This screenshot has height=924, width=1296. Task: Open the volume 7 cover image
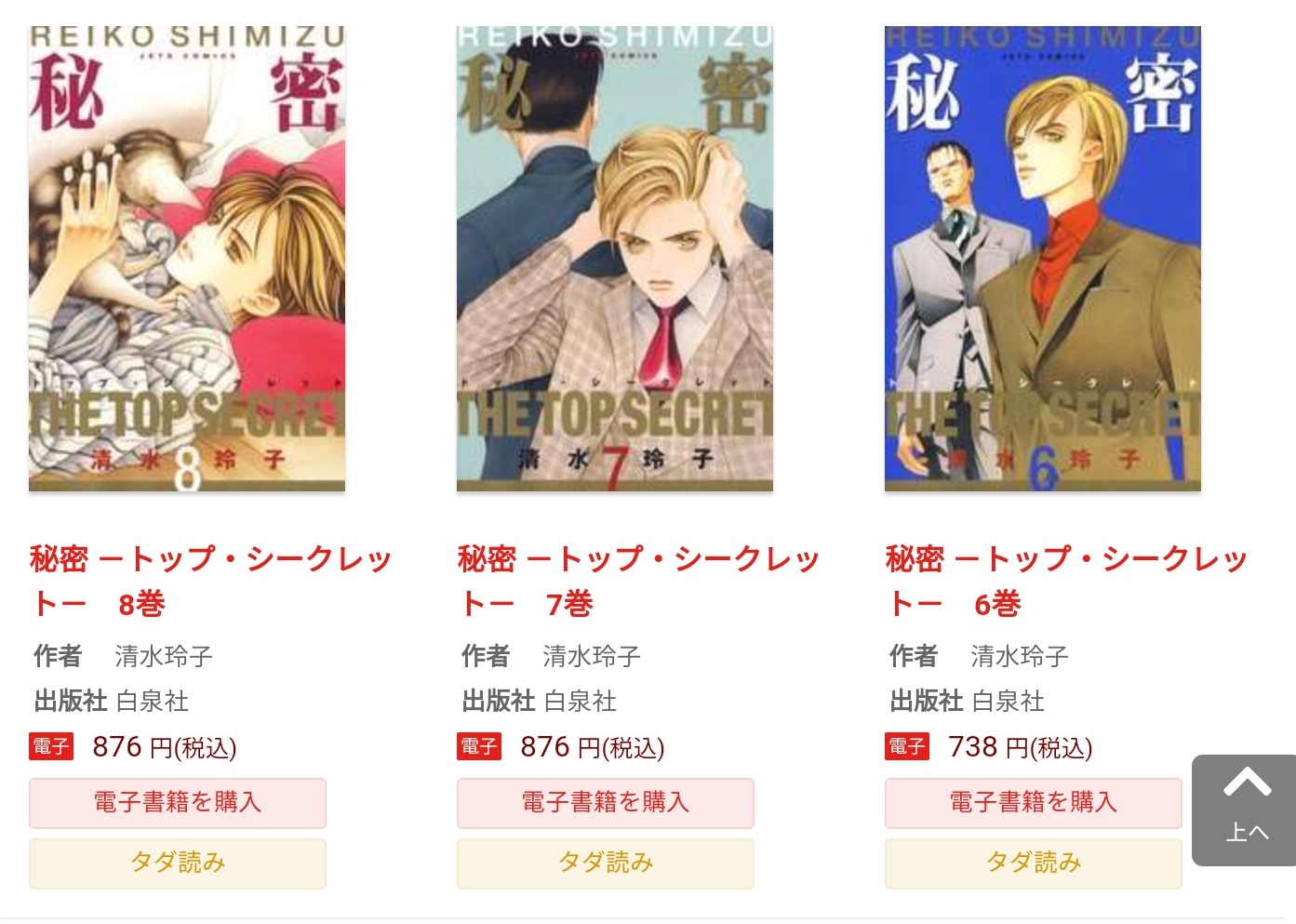click(614, 259)
